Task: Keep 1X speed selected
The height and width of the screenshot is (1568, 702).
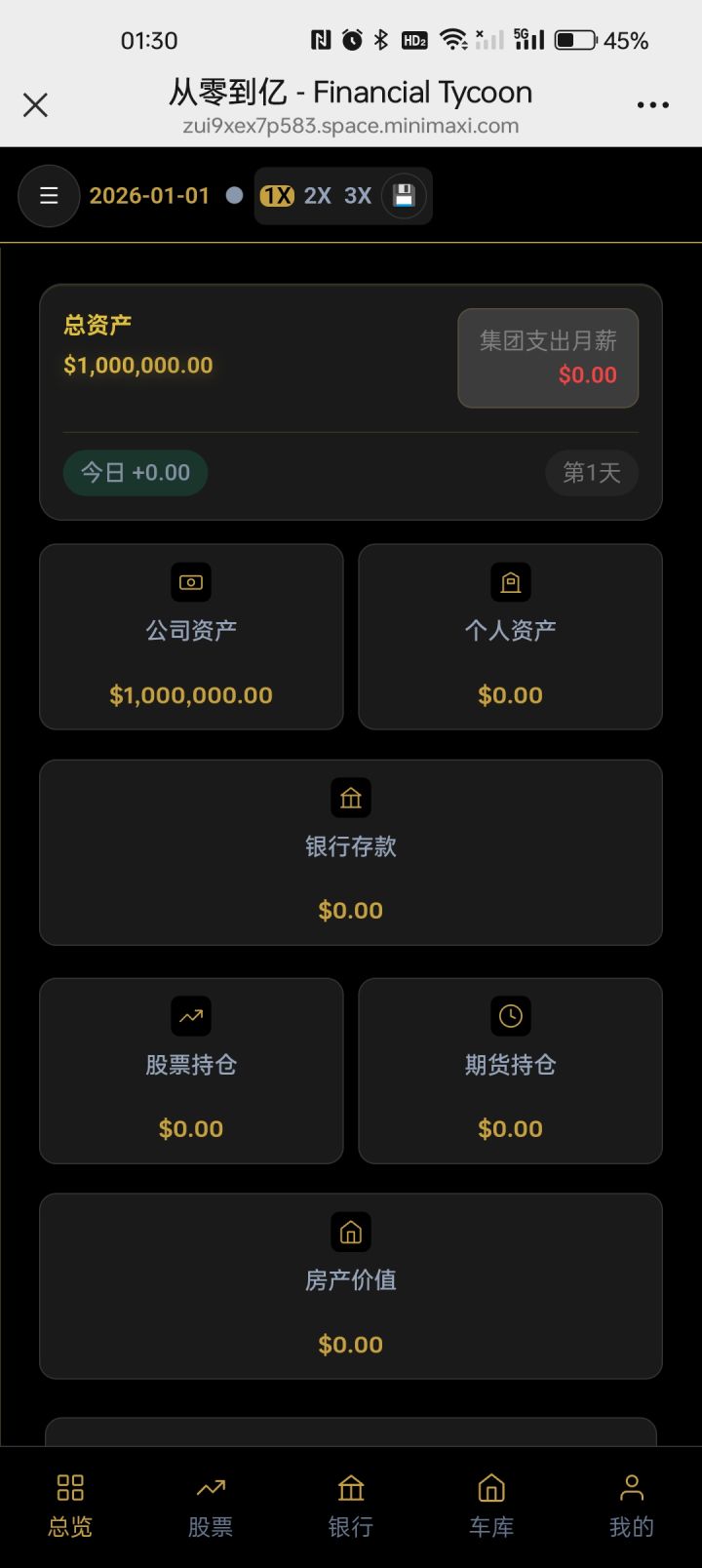Action: tap(278, 195)
